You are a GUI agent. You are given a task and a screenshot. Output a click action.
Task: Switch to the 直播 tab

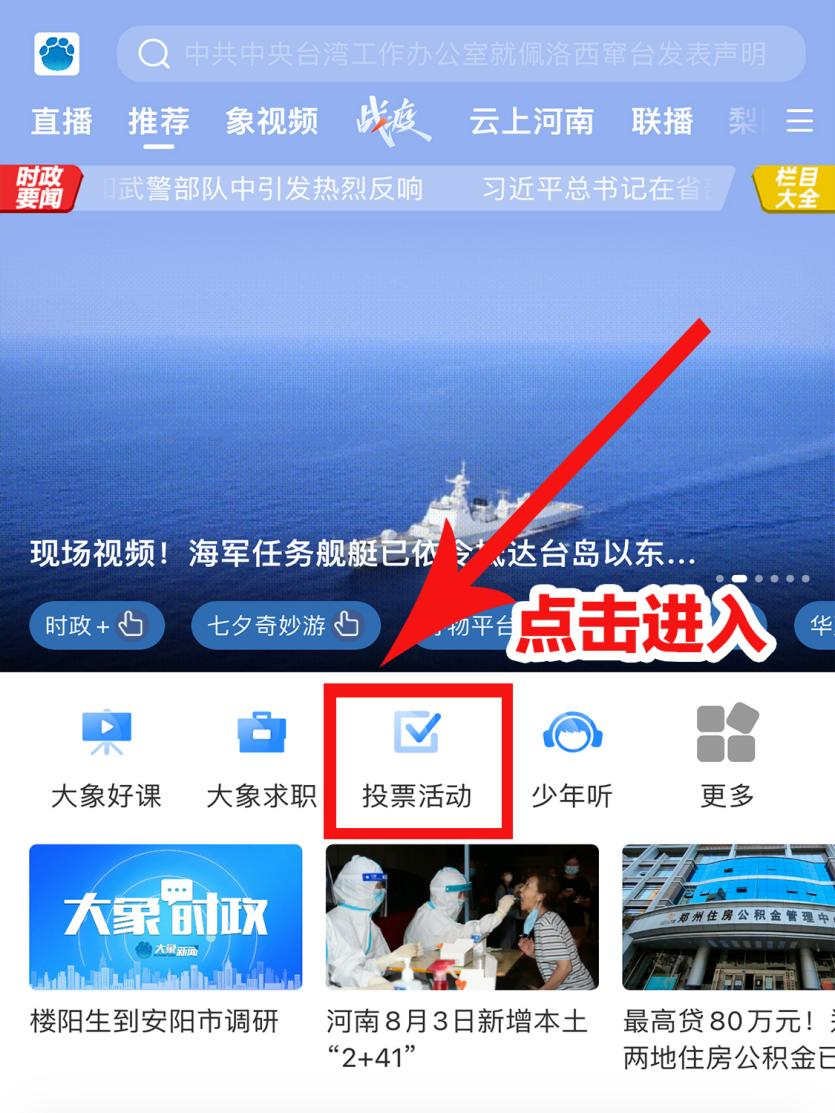point(62,122)
